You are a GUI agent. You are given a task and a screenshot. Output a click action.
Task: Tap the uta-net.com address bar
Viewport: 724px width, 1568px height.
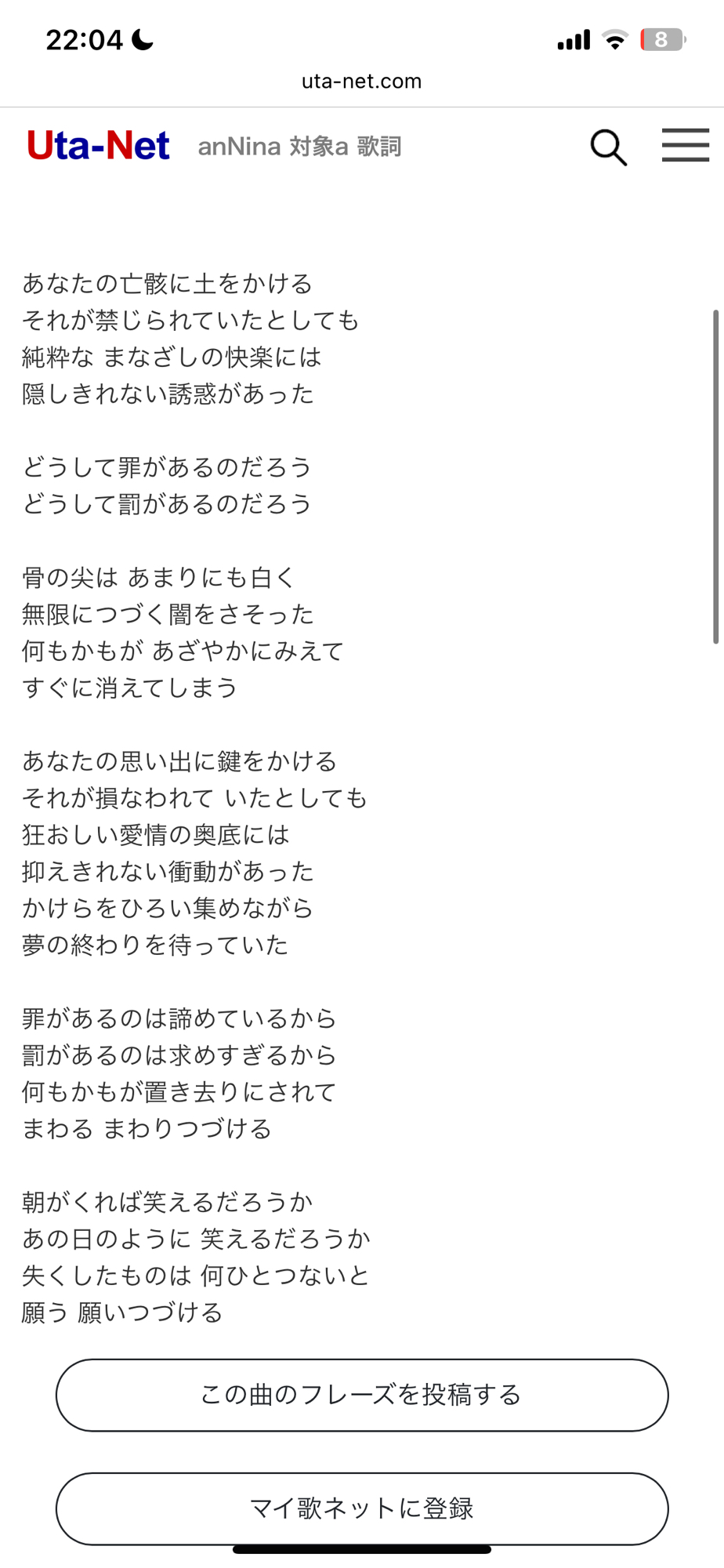361,81
